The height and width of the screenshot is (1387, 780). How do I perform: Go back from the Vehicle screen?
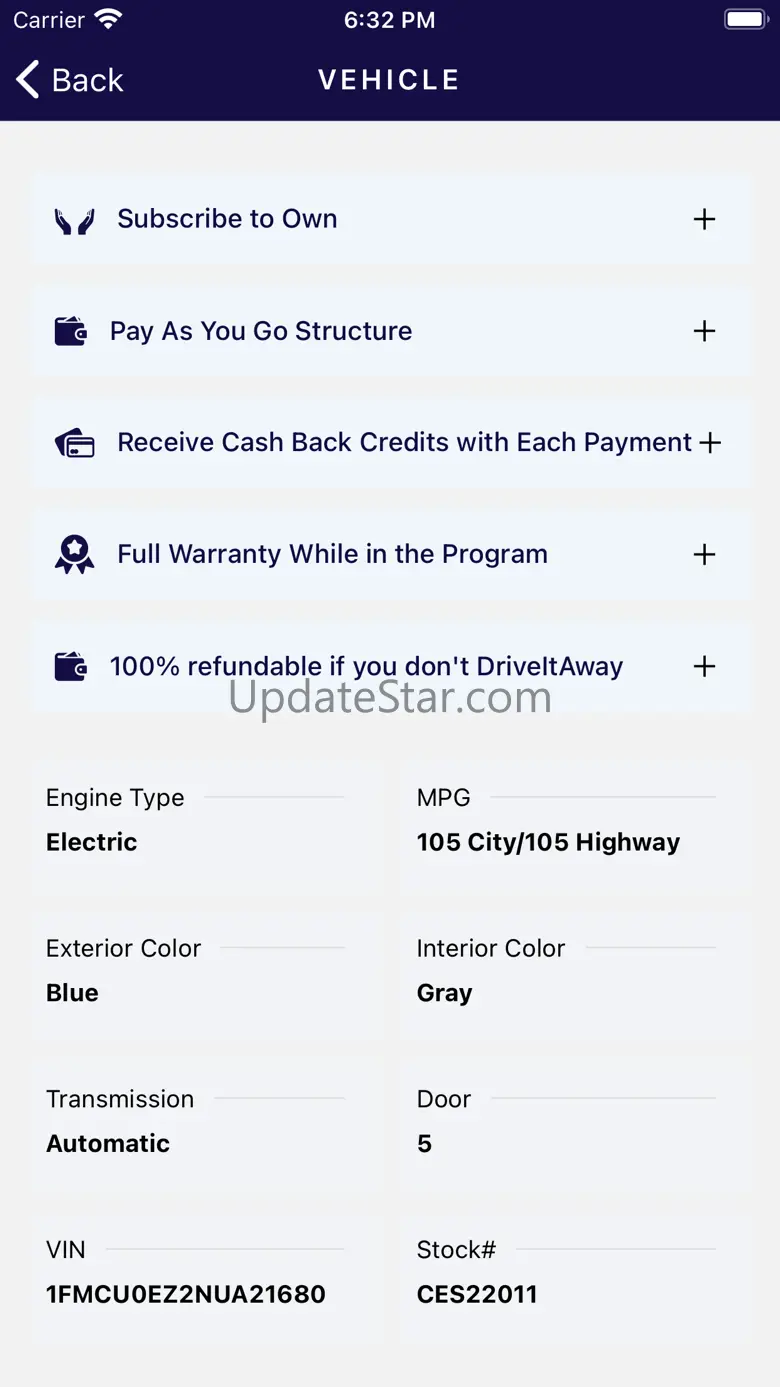(70, 80)
